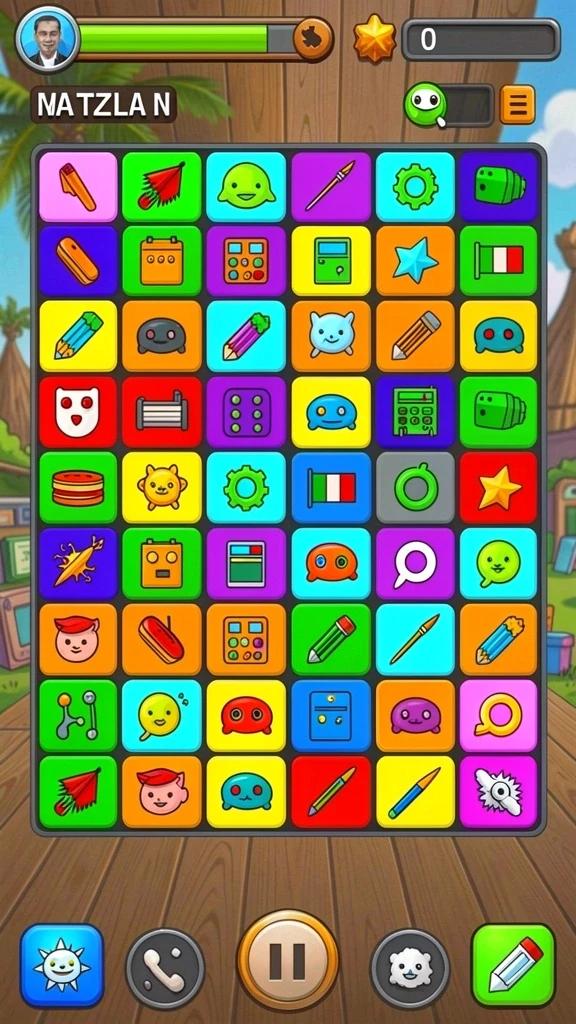The height and width of the screenshot is (1024, 576).
Task: Tap the fluffy white creature button
Action: [x=410, y=968]
